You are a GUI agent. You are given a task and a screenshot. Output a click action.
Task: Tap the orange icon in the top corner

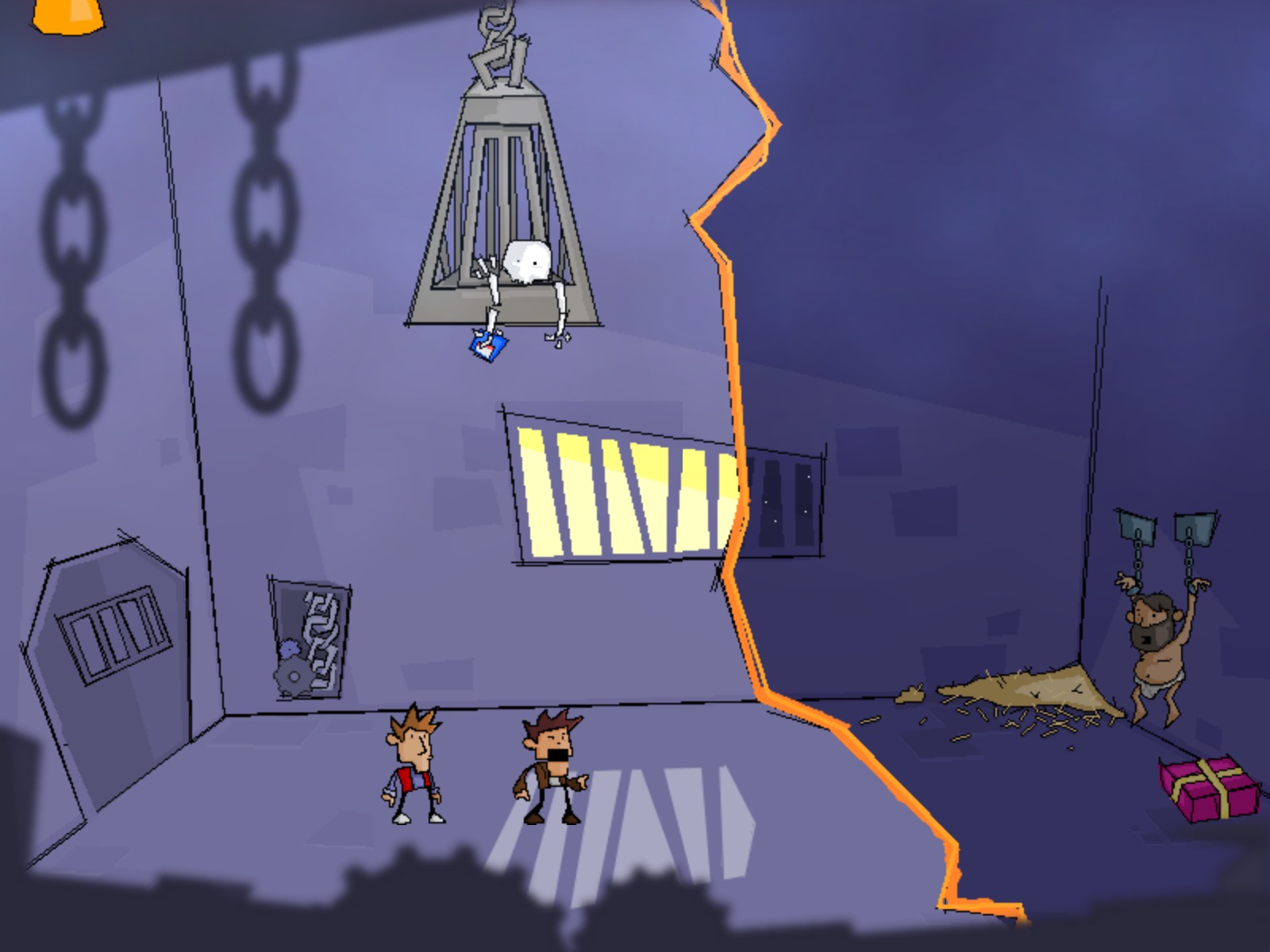(x=69, y=16)
